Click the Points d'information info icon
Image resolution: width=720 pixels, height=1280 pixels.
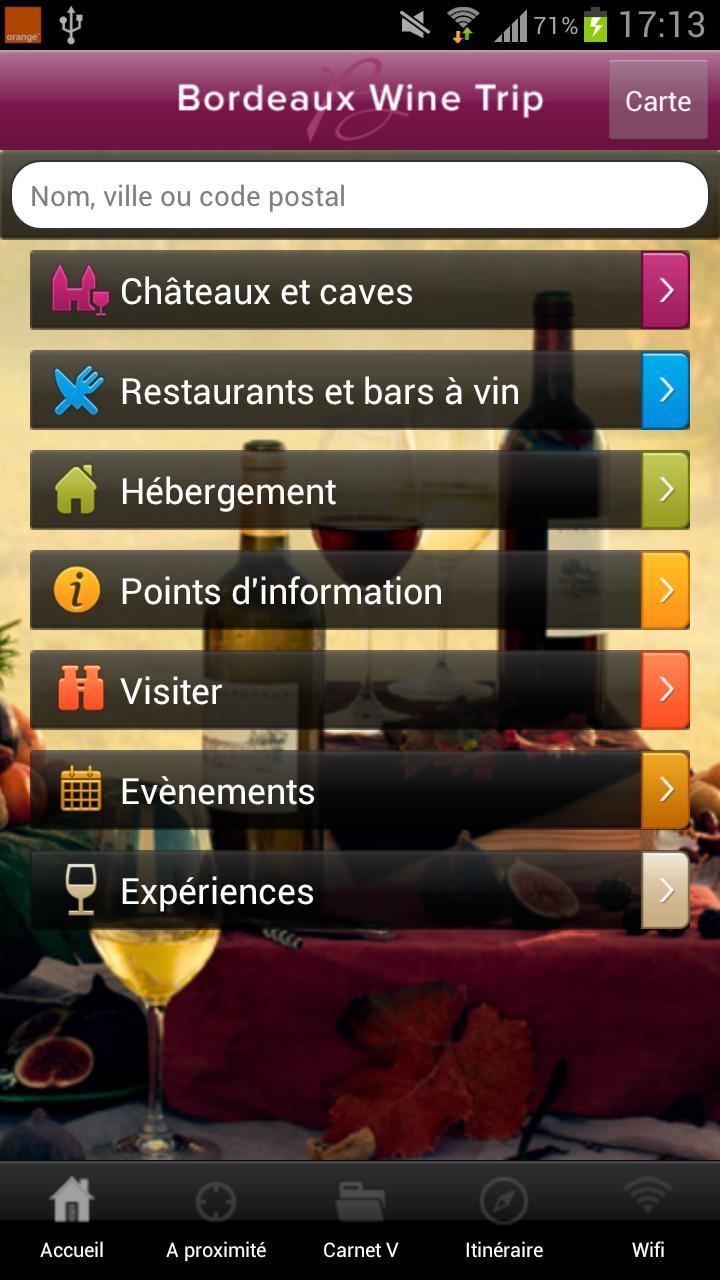(x=75, y=590)
